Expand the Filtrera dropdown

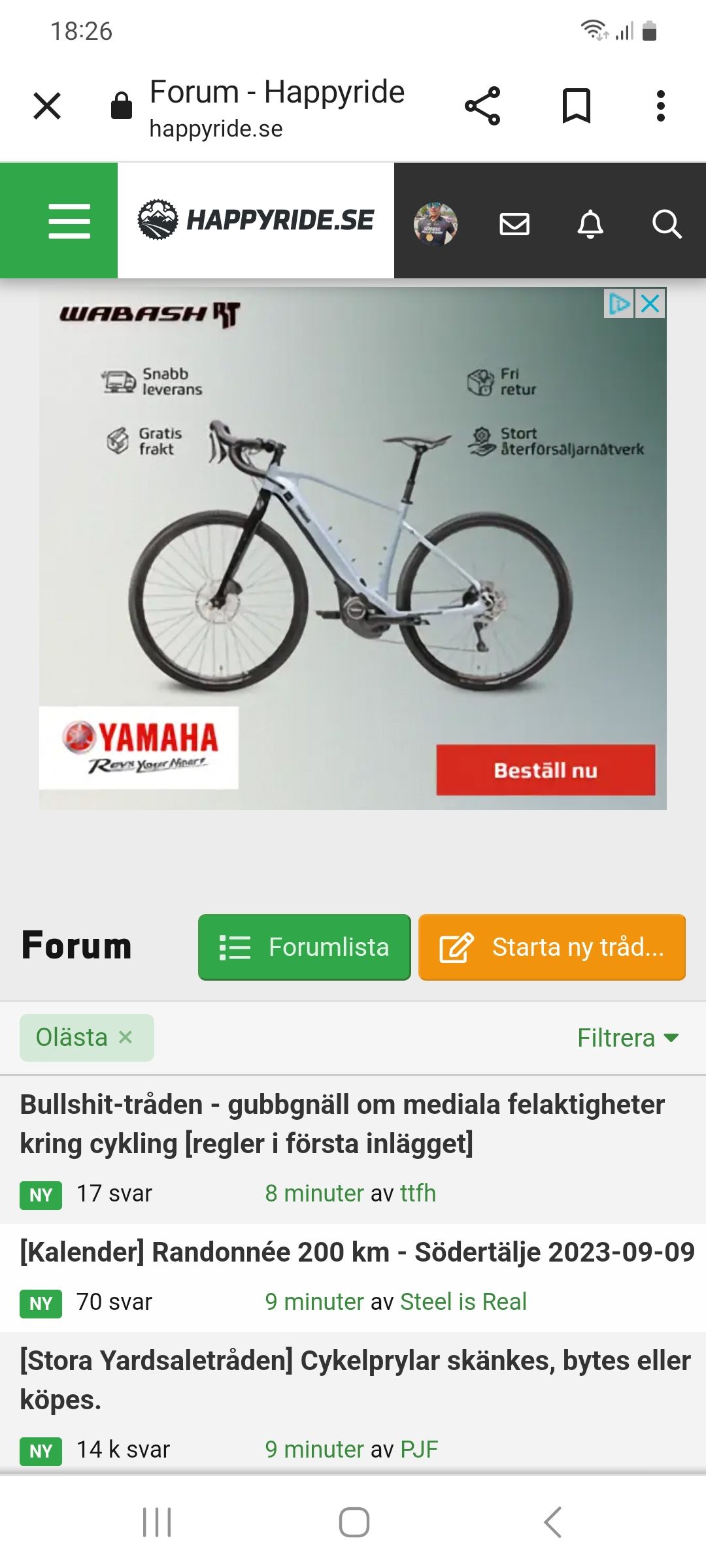(x=628, y=1037)
